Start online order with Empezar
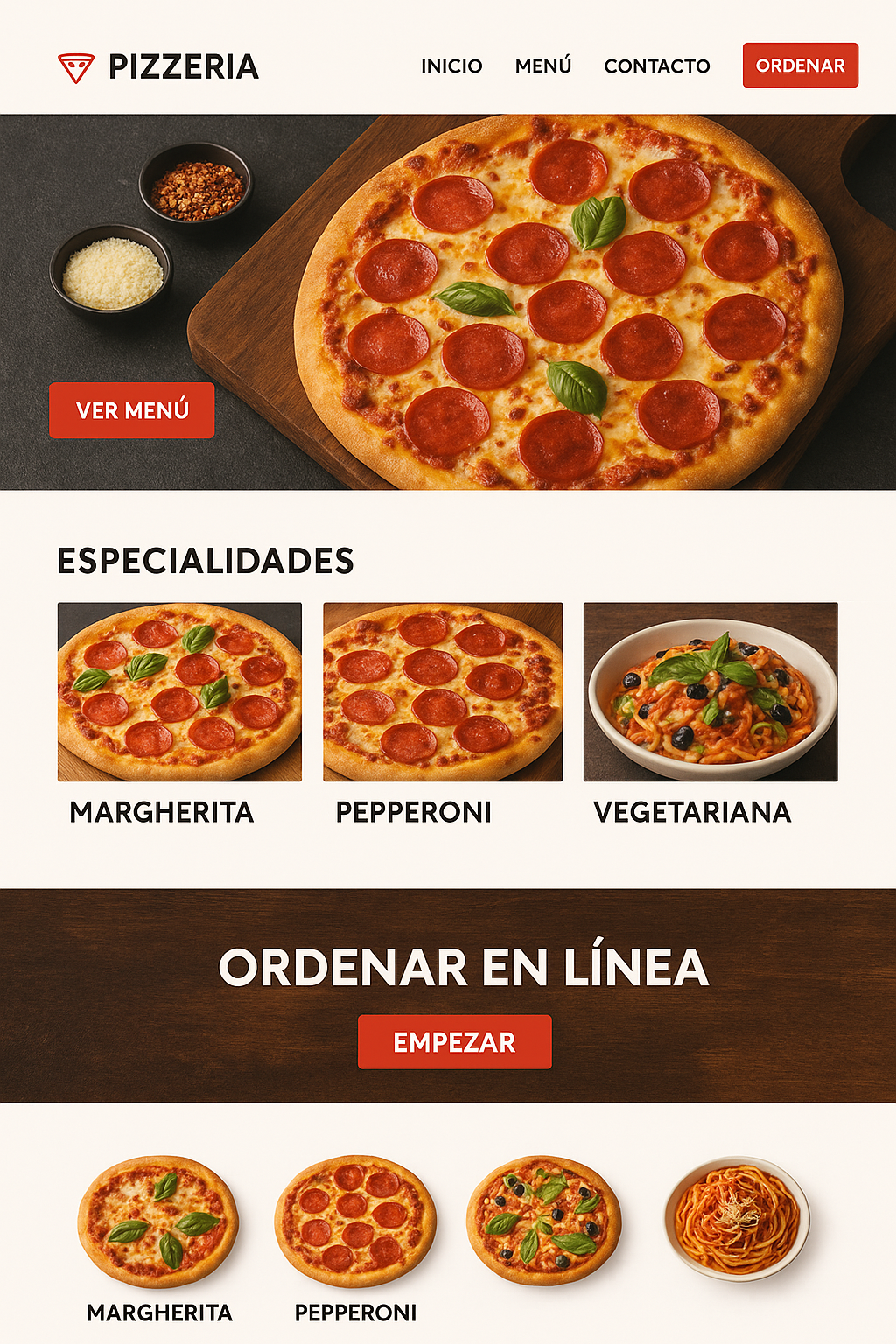Image resolution: width=896 pixels, height=1344 pixels. (455, 1042)
